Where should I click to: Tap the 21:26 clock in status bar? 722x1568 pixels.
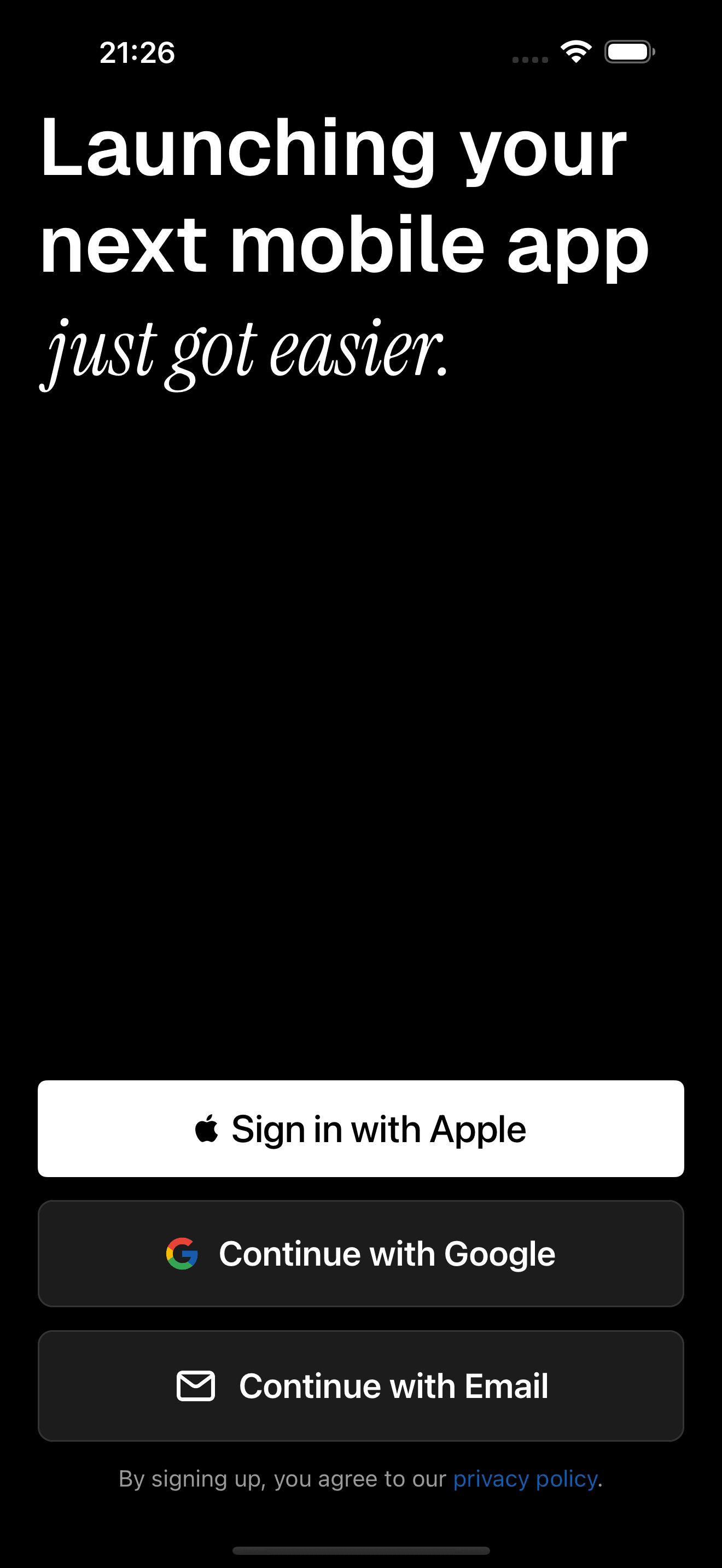(137, 54)
